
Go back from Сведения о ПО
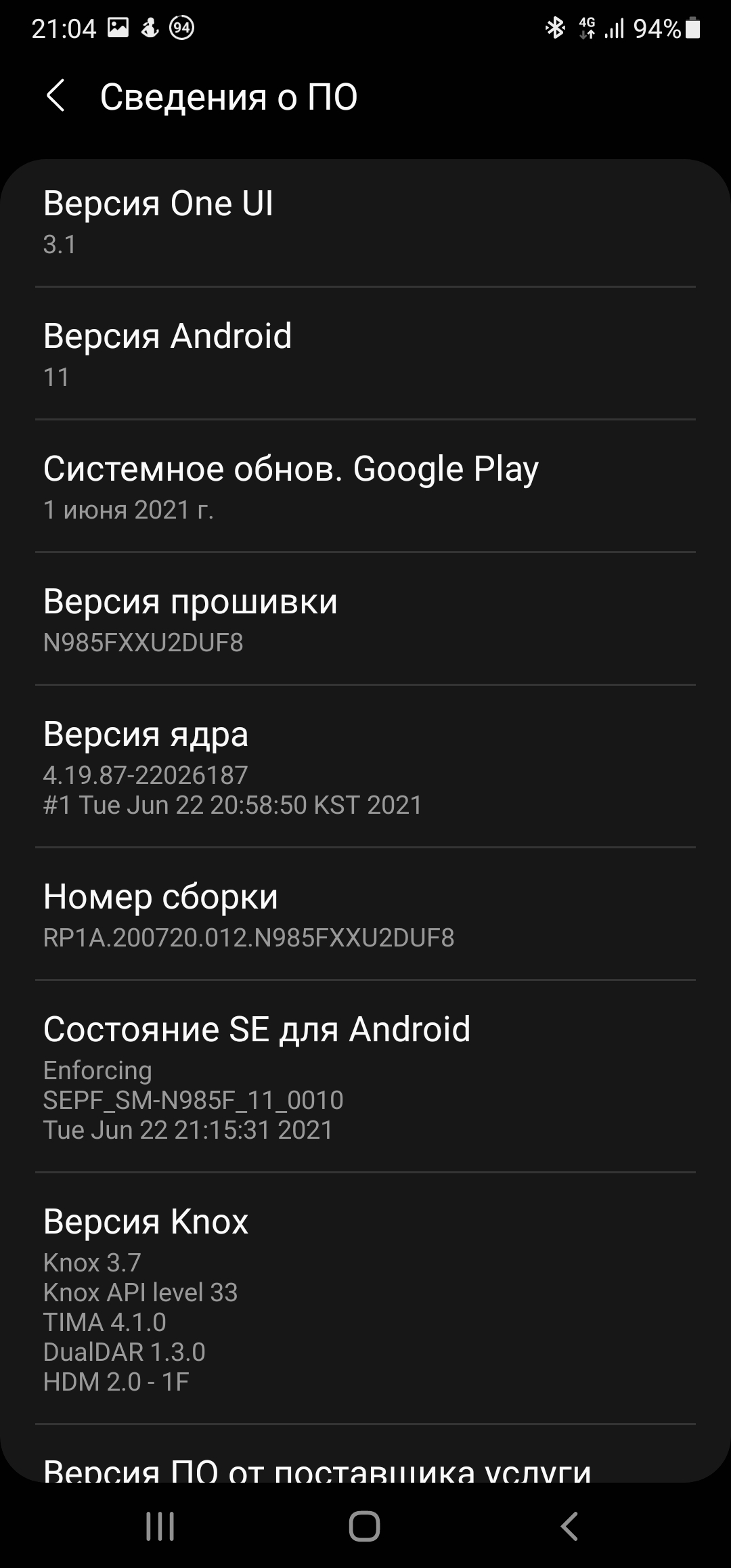pyautogui.click(x=56, y=96)
